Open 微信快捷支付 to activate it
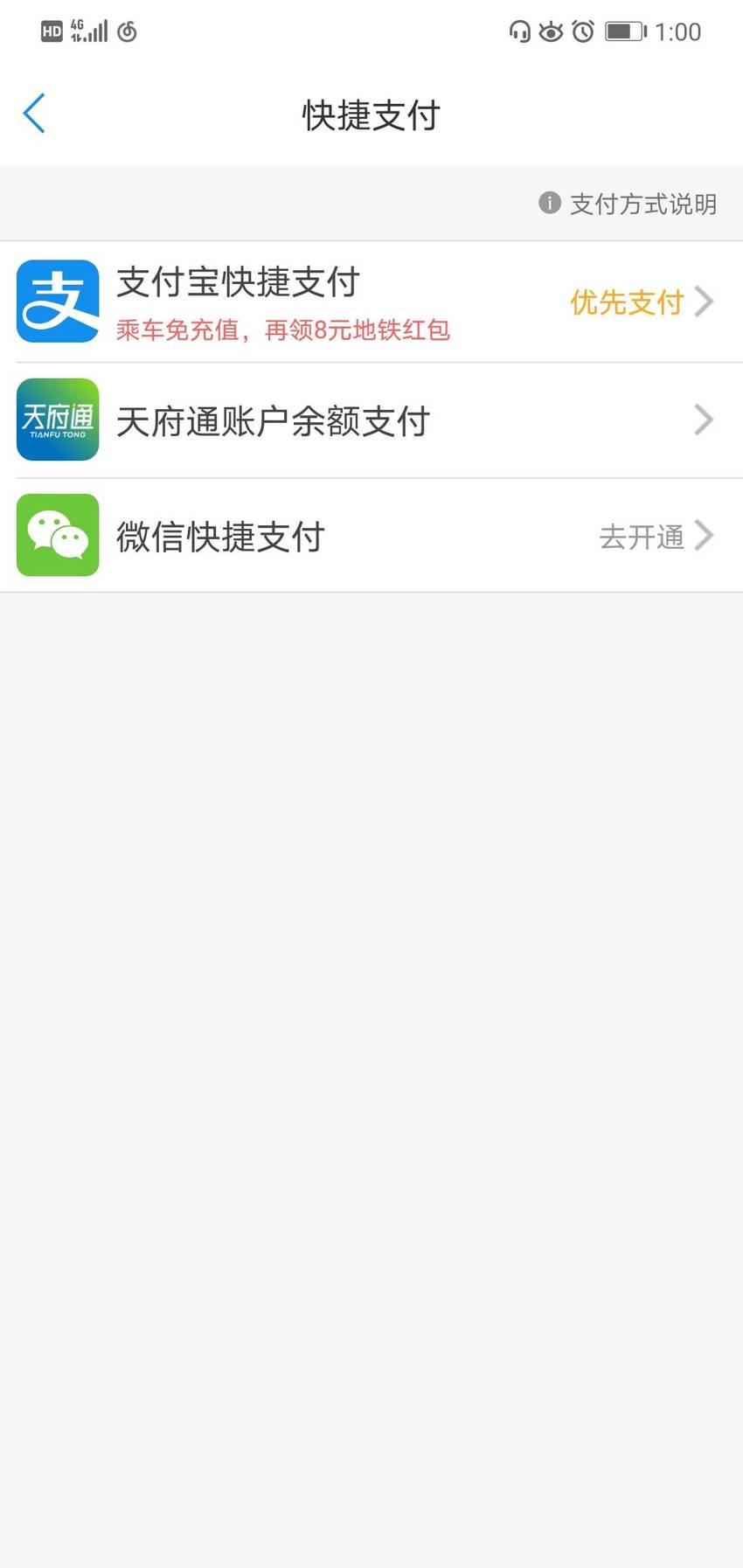 pos(371,536)
